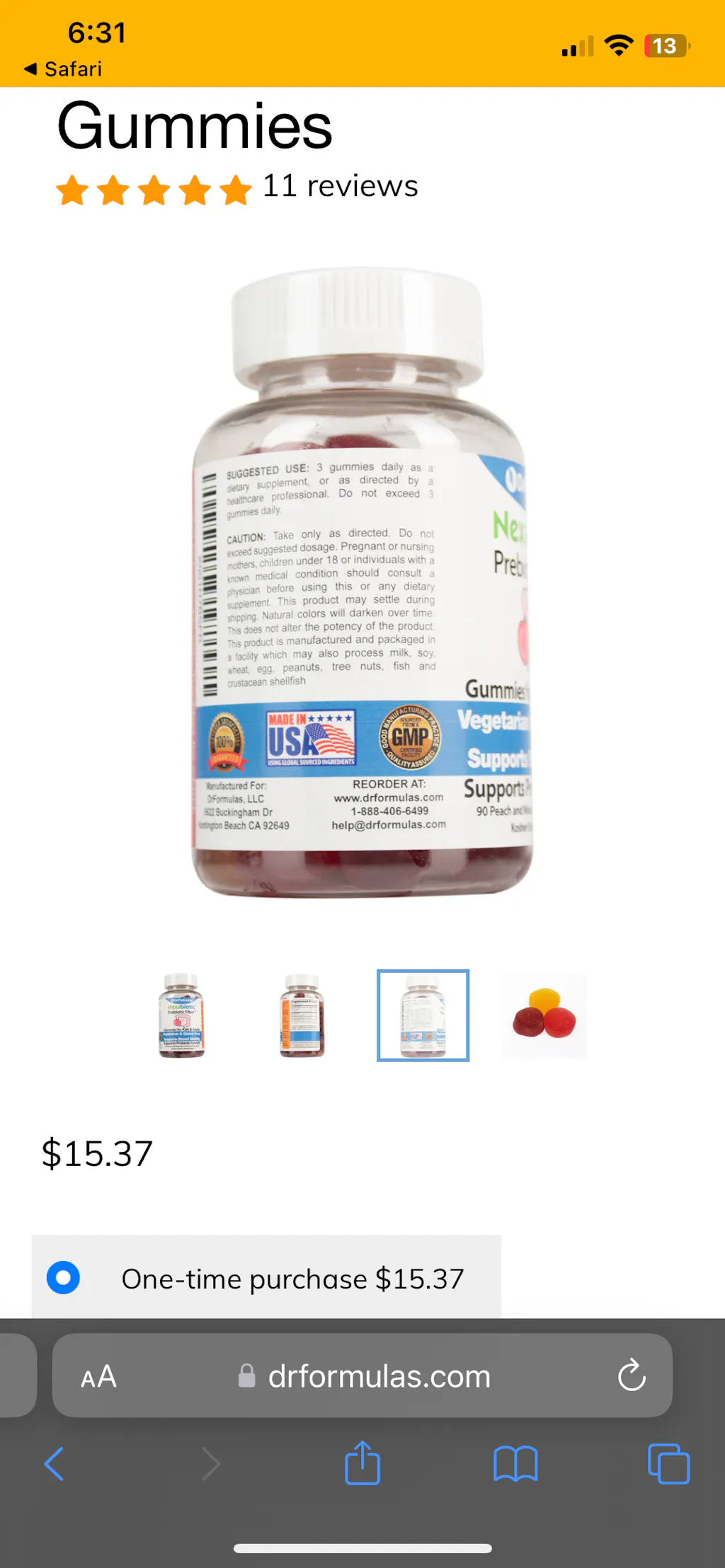725x1568 pixels.
Task: Open the AA reader options menu
Action: (x=98, y=1376)
